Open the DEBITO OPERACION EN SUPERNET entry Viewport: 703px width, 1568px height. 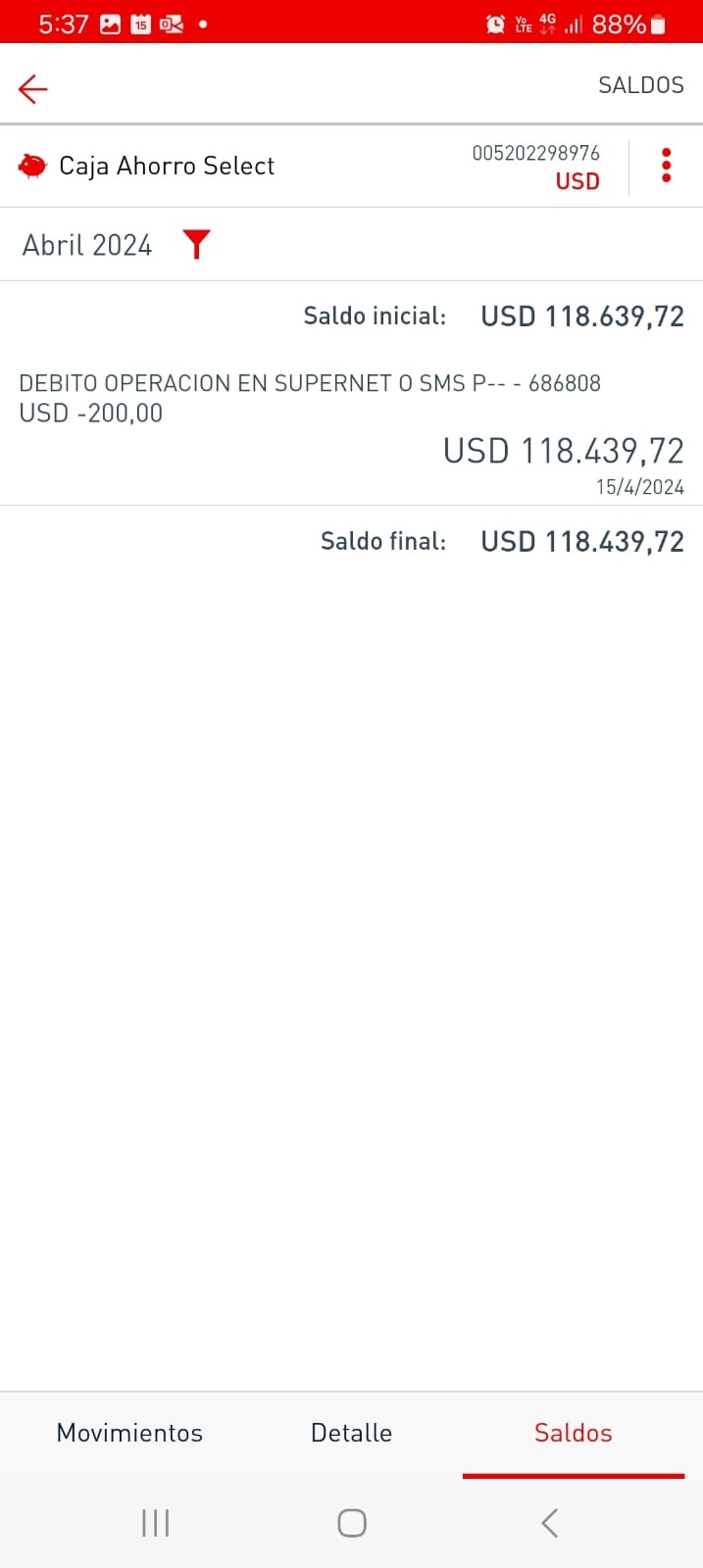pyautogui.click(x=351, y=431)
